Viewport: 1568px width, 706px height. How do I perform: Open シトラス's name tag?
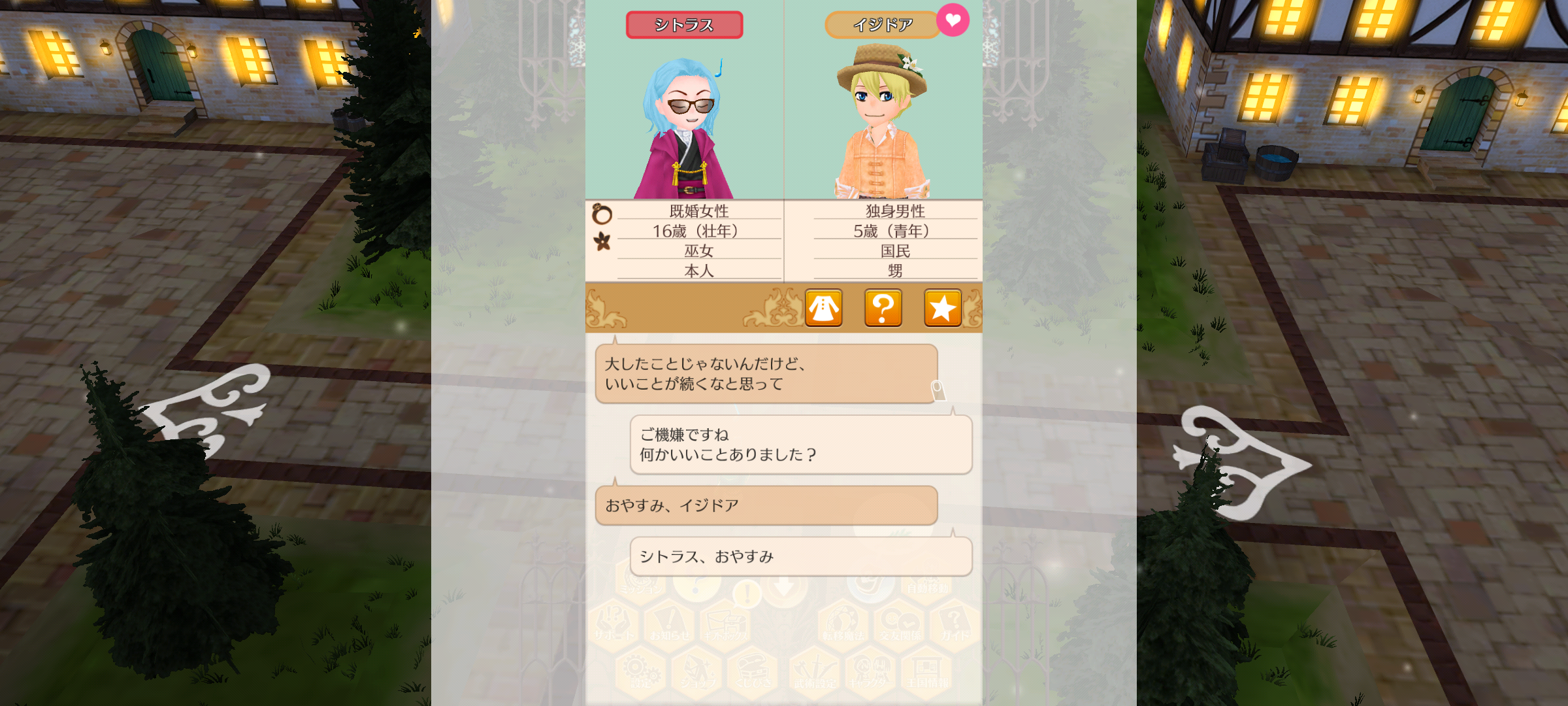point(684,25)
